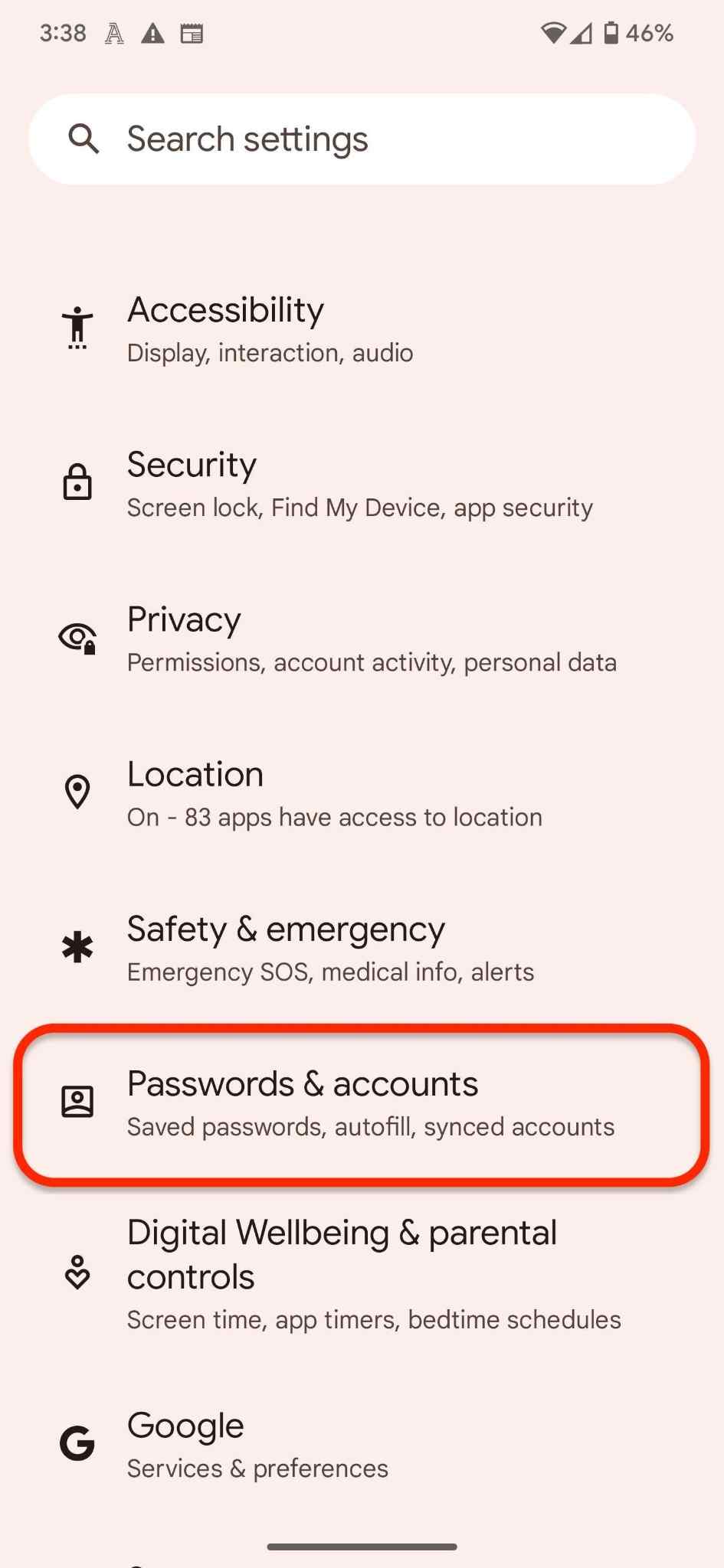This screenshot has width=724, height=1568.
Task: Open Accessibility settings
Action: (362, 329)
